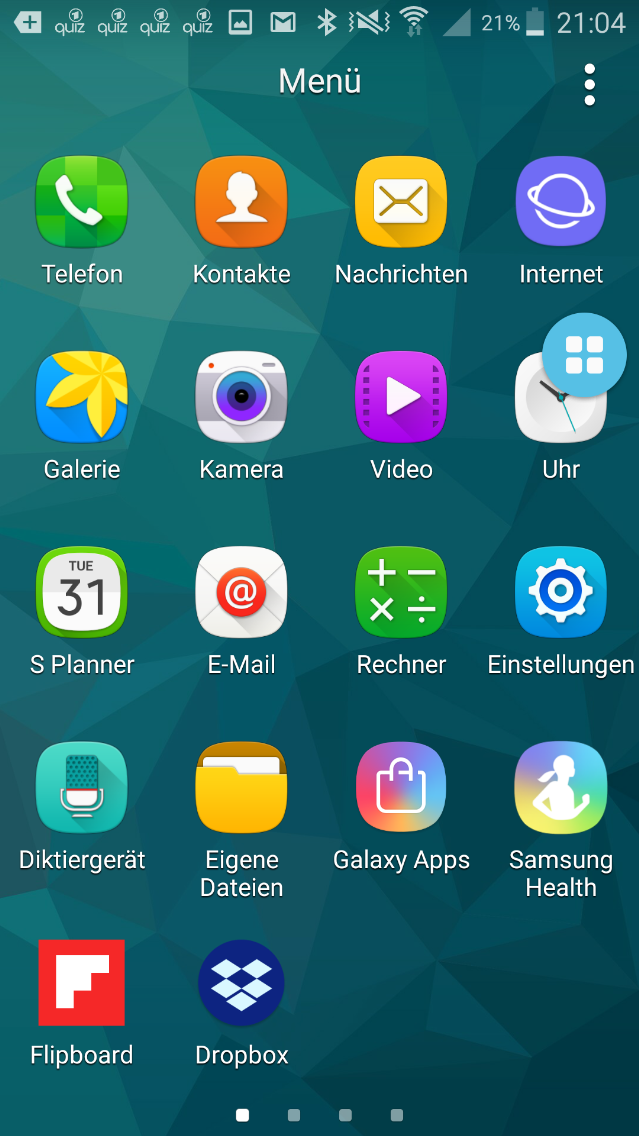The width and height of the screenshot is (639, 1136).
Task: Launch the Internet browser
Action: 561,203
